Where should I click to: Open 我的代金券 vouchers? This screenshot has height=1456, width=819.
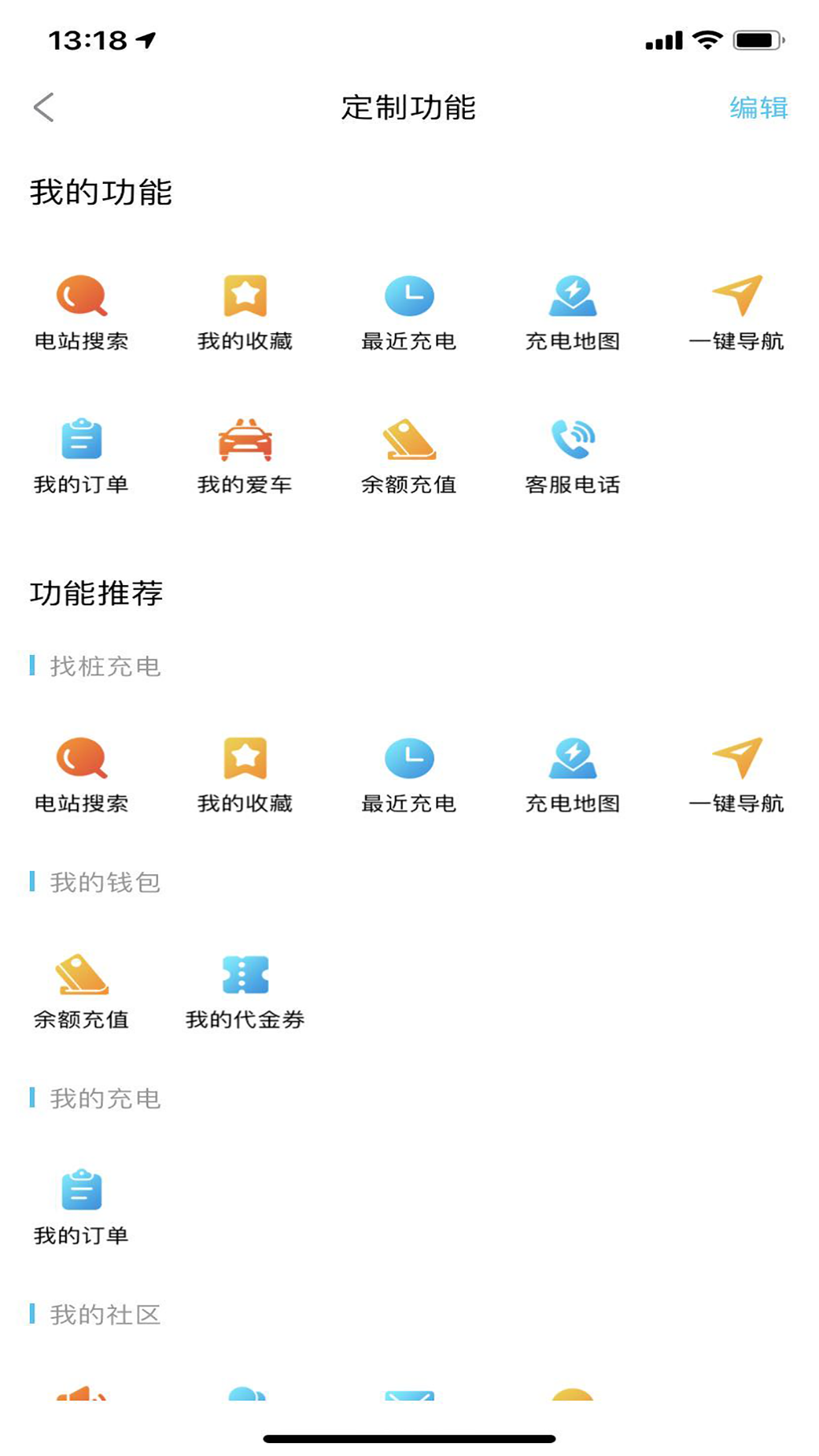point(245,991)
